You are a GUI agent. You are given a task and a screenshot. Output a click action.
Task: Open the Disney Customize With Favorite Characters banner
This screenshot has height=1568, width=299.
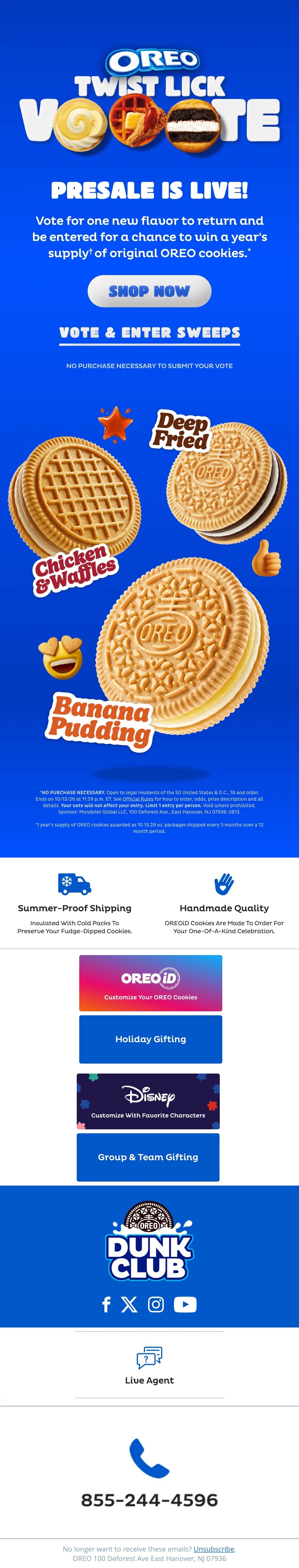(x=148, y=1101)
